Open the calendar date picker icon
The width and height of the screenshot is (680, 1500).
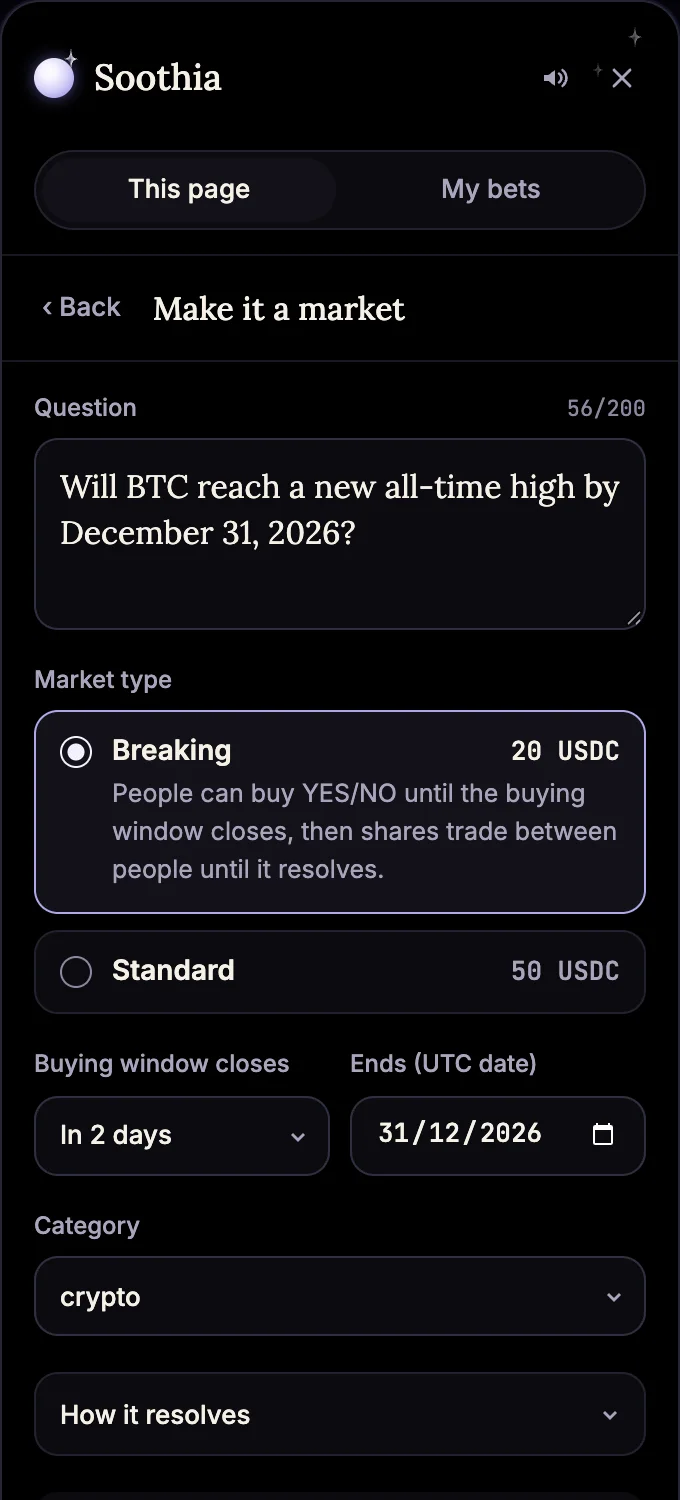[603, 1134]
